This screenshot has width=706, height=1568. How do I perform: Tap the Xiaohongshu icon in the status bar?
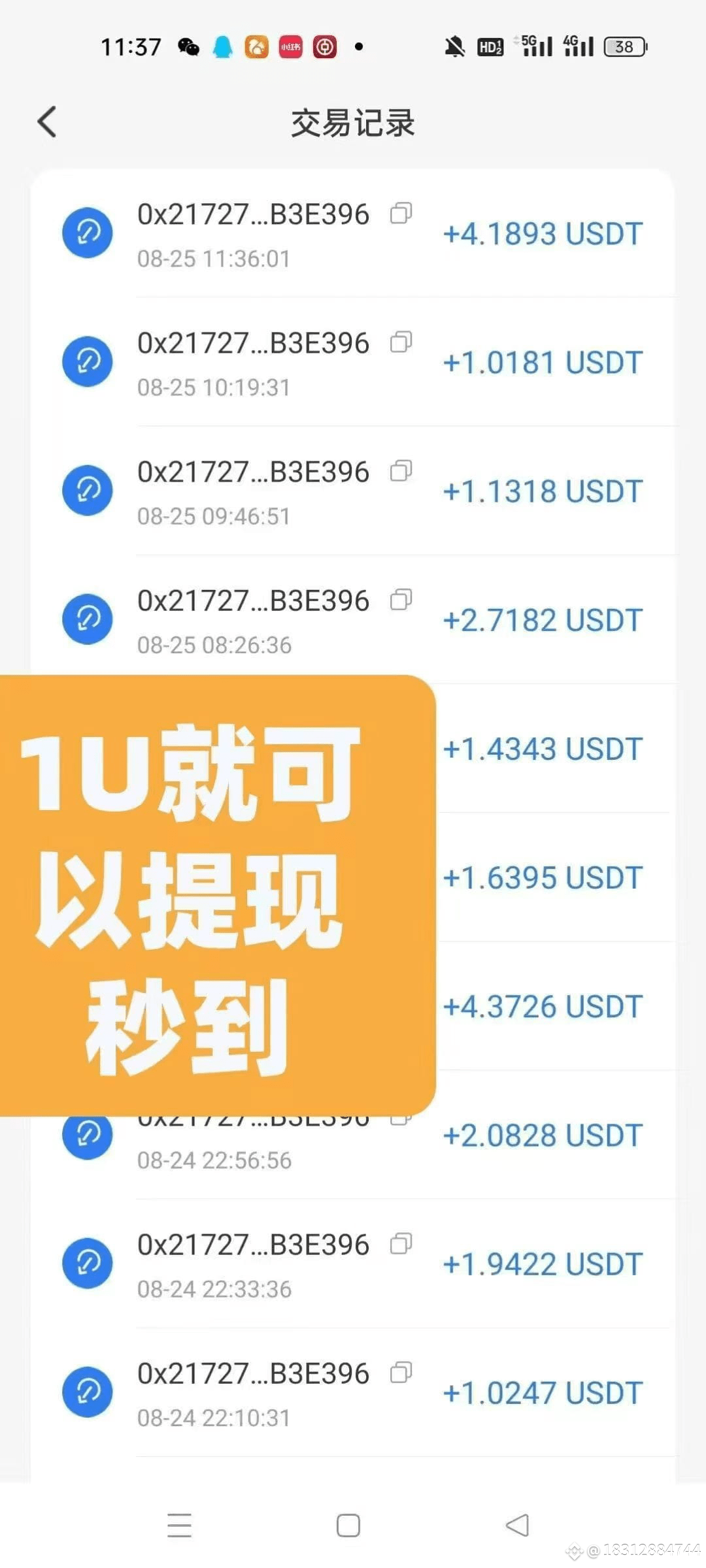pos(290,46)
